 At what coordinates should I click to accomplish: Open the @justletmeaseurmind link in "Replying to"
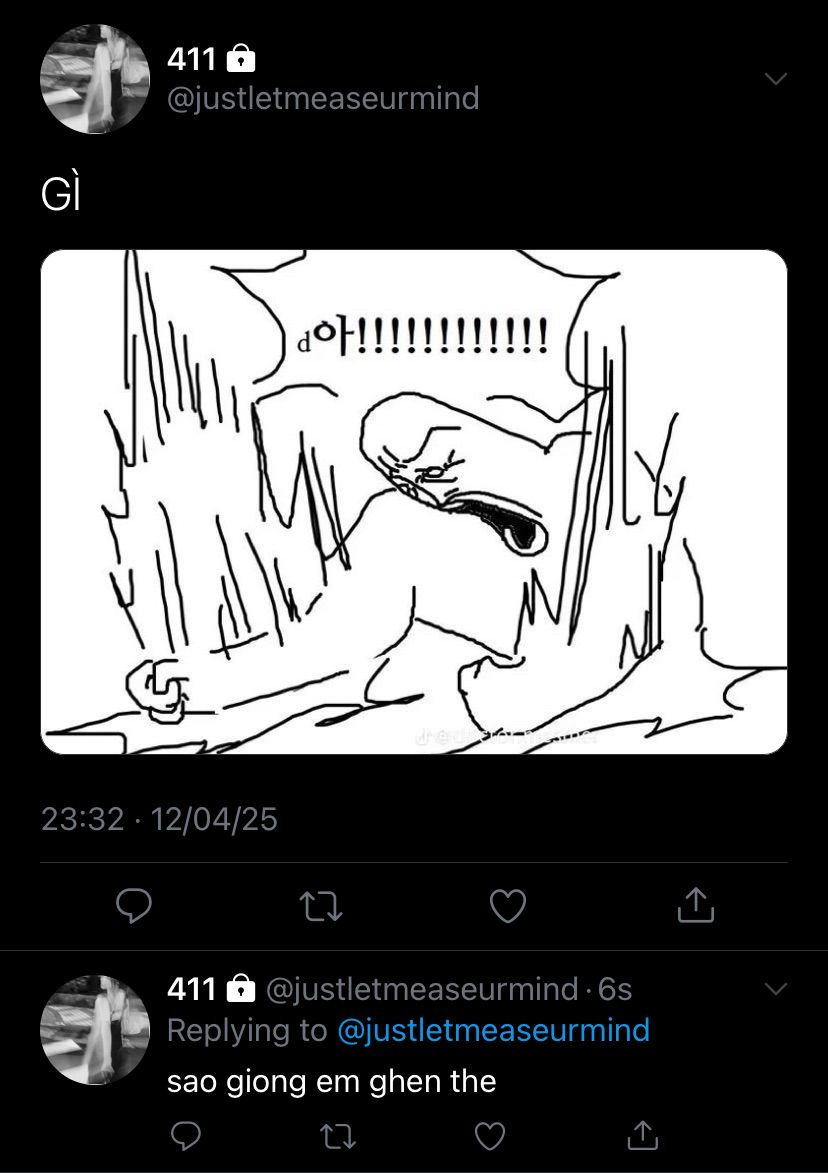tap(493, 1030)
